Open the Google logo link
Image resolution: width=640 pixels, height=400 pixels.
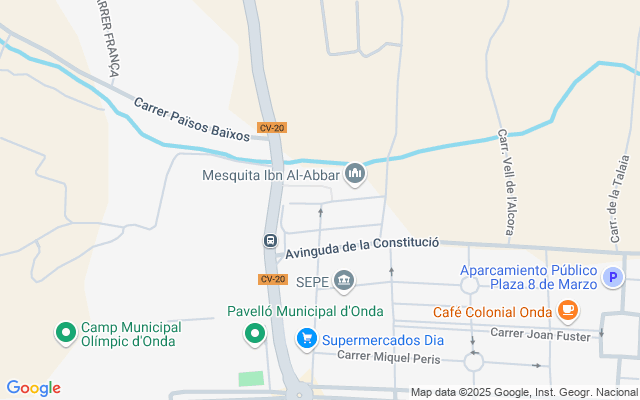[x=33, y=388]
